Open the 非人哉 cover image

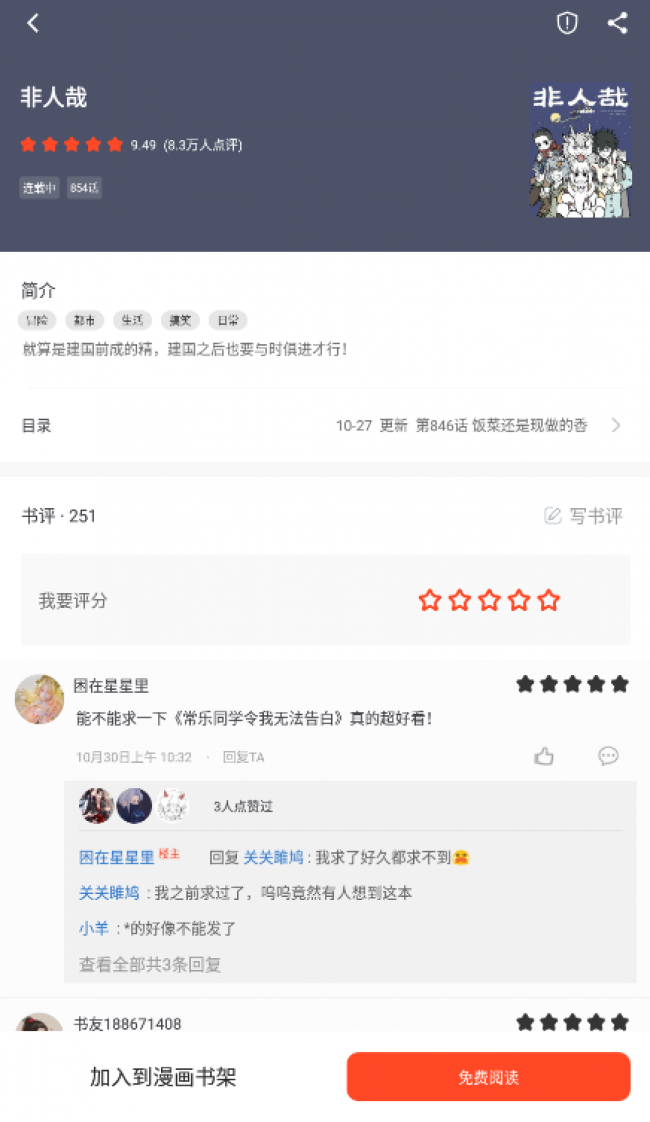coord(580,150)
